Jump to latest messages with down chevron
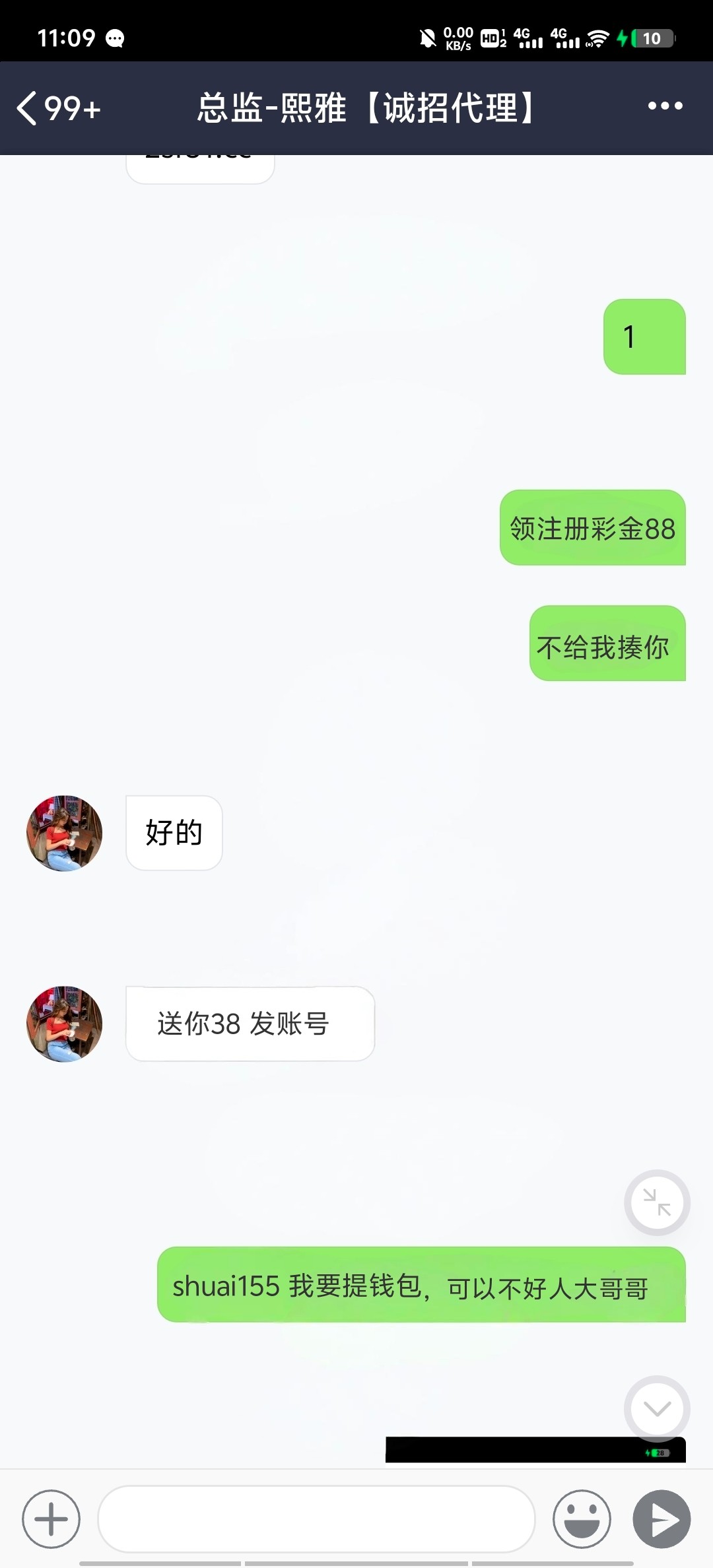 pyautogui.click(x=657, y=1408)
